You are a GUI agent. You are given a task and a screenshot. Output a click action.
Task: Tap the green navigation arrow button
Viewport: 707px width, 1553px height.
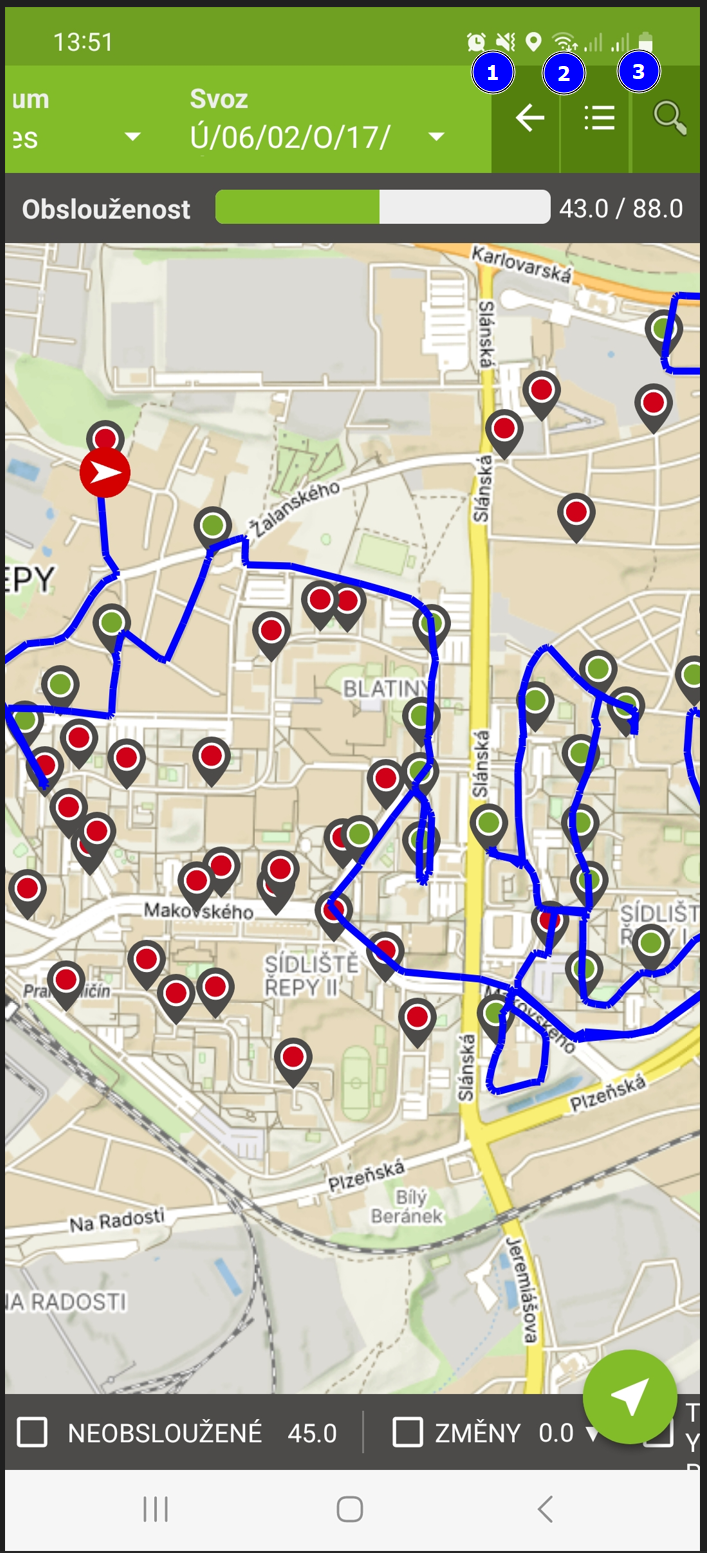point(630,1397)
